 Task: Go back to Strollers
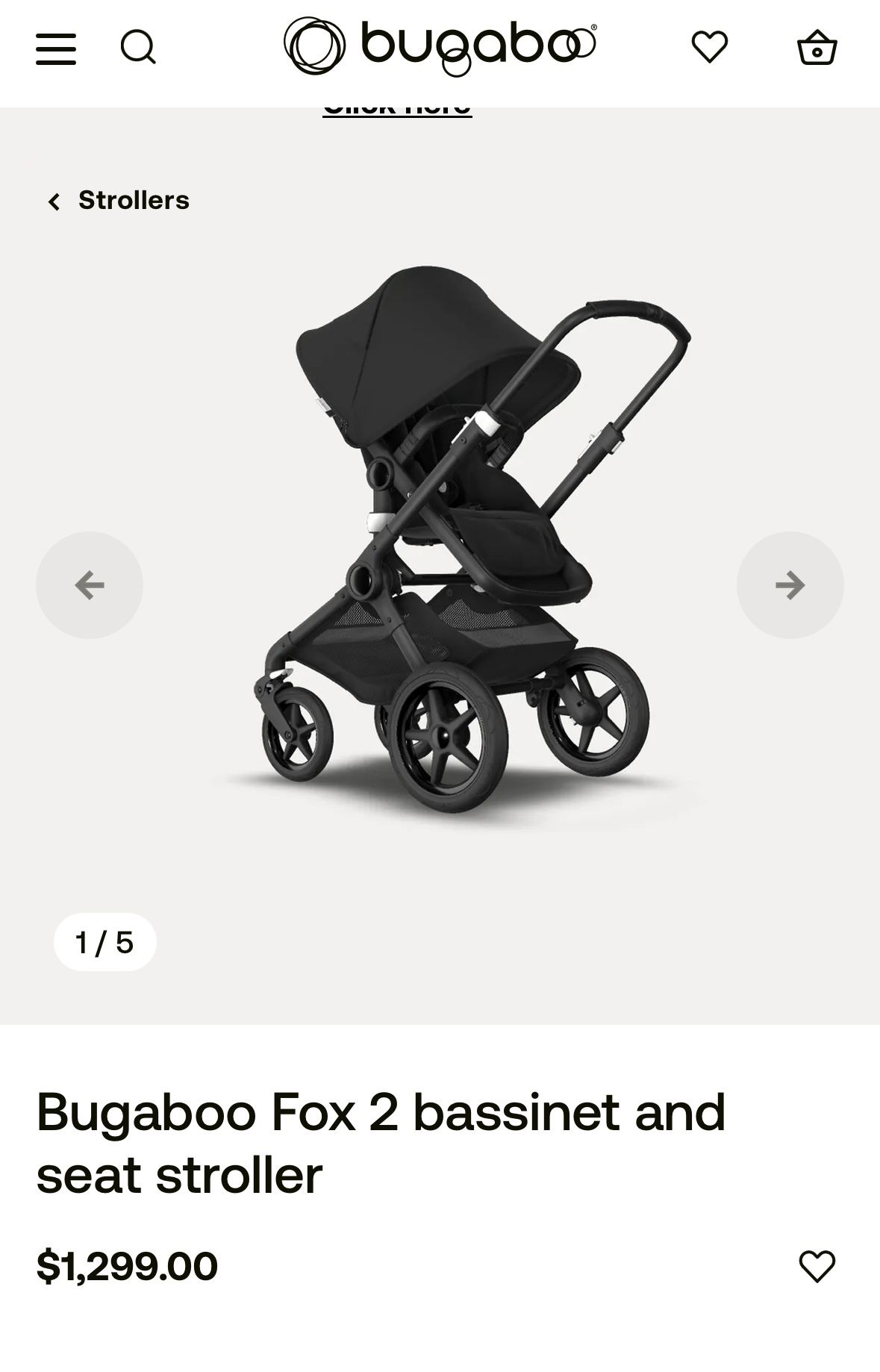click(119, 200)
